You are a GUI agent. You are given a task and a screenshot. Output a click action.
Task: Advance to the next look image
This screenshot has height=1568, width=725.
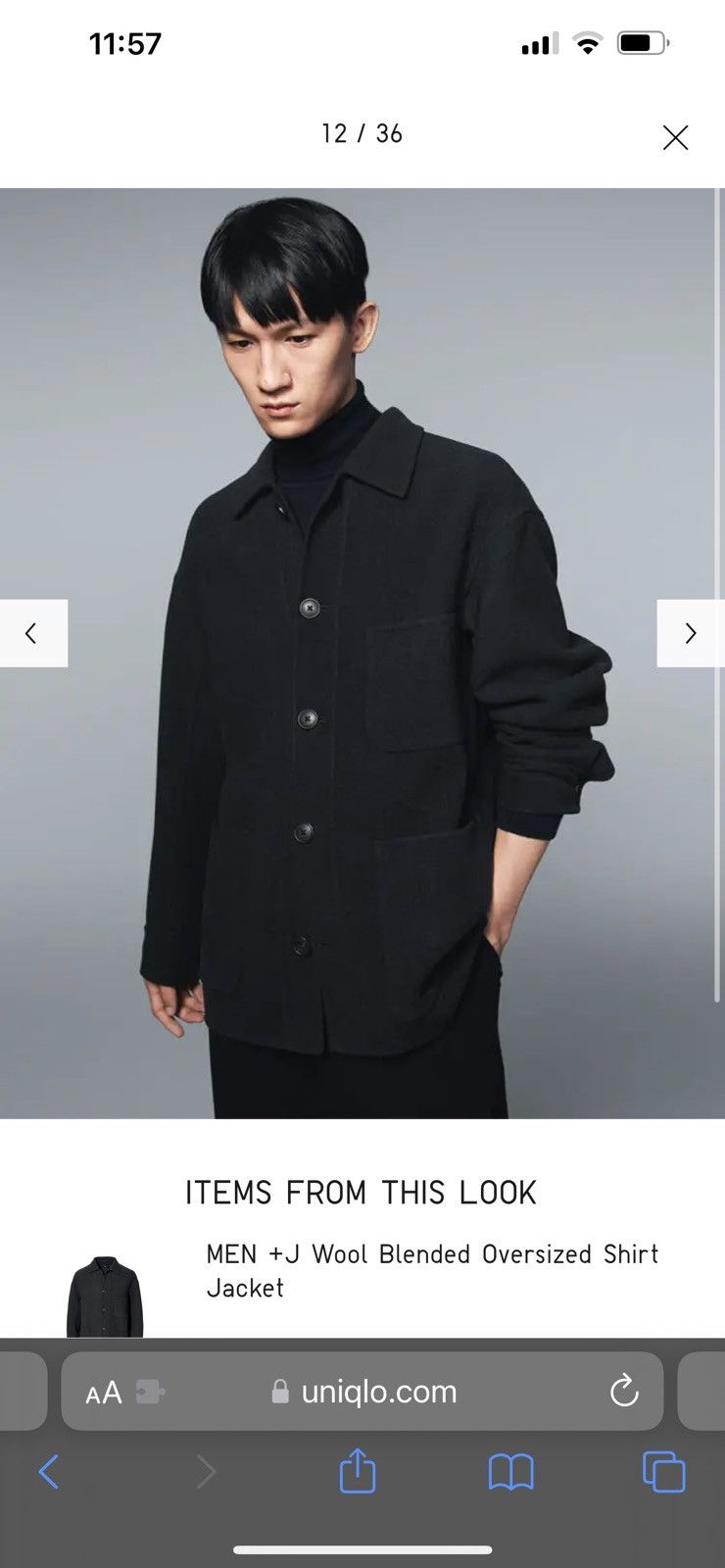[691, 633]
